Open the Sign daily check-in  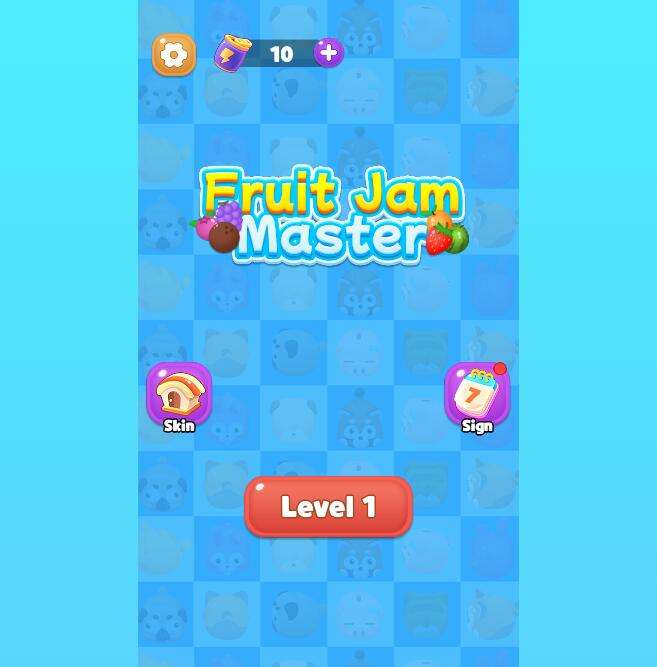pyautogui.click(x=477, y=395)
